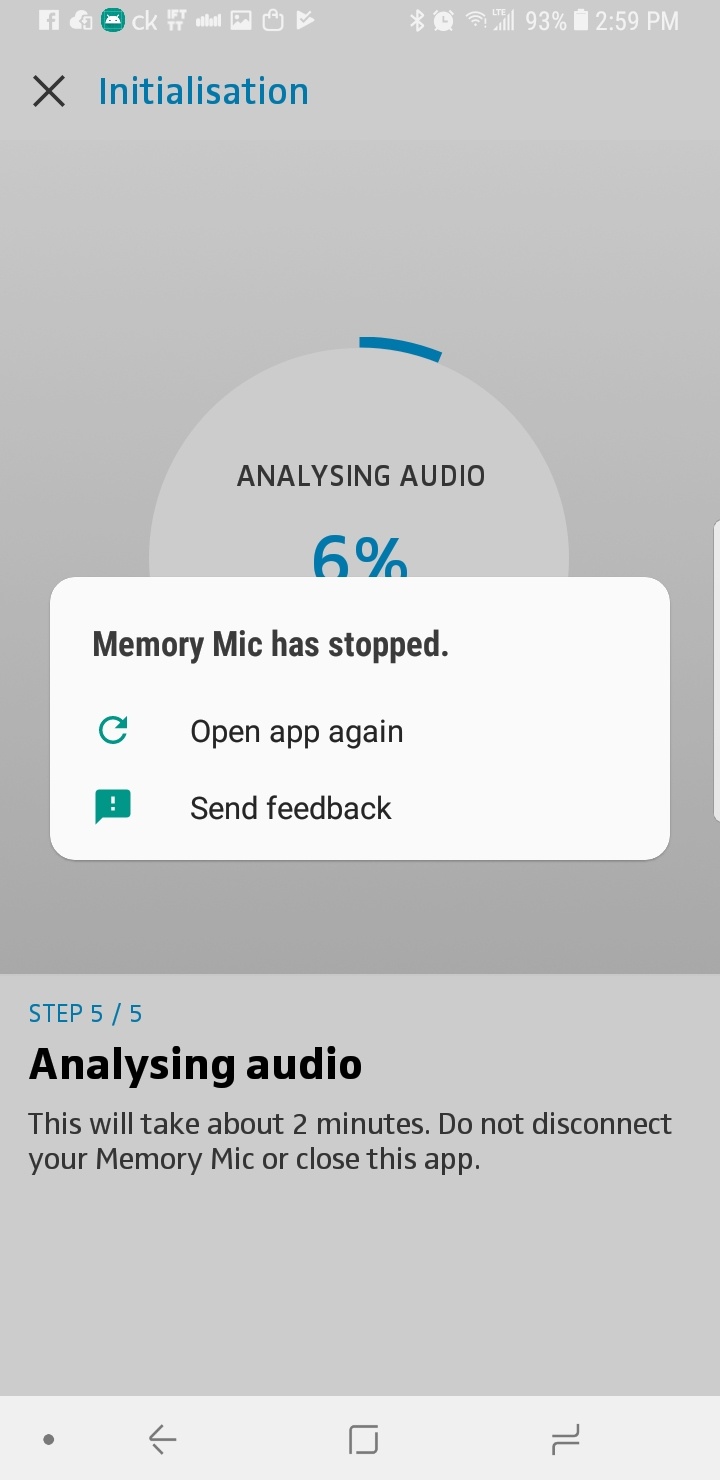Screen dimensions: 720x1480
Task: Tap the Facebook notification icon in status bar
Action: coord(49,20)
